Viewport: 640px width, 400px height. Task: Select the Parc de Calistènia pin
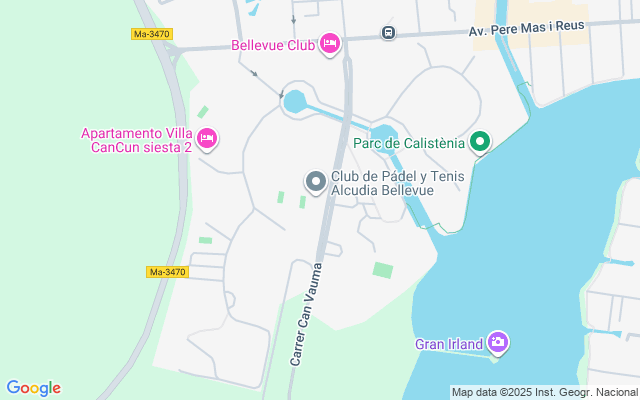[480, 143]
